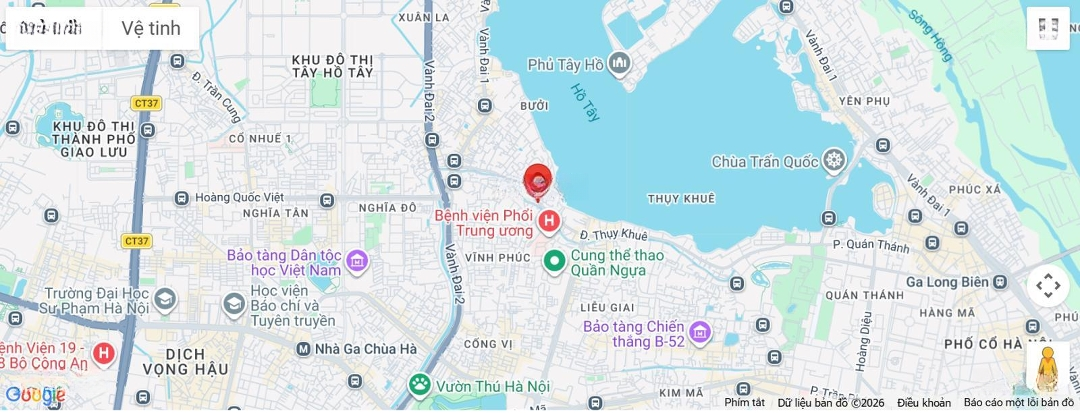Tap Báo cáo một lỗi bản đồ
The width and height of the screenshot is (1080, 413).
click(1018, 403)
